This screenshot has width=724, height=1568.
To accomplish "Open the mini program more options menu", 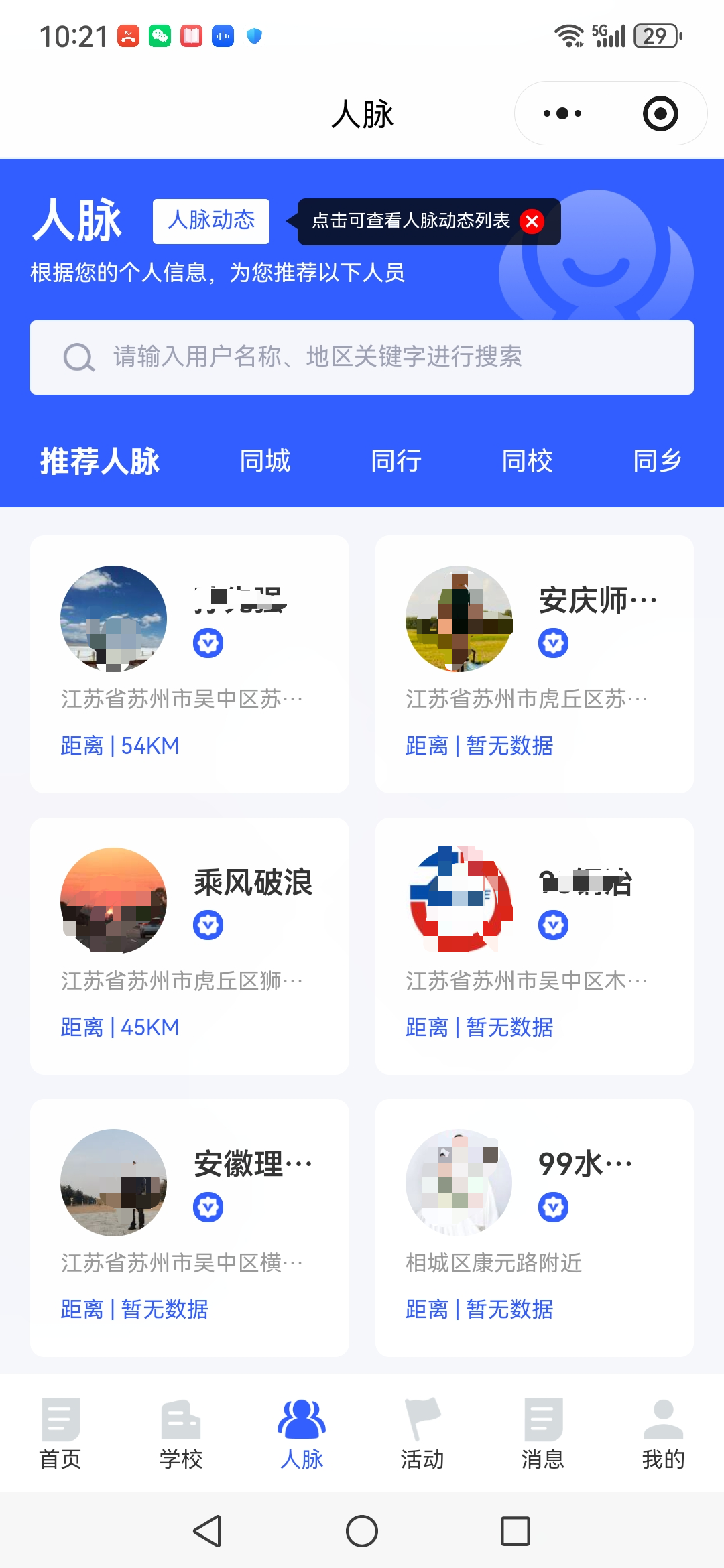I will click(x=562, y=113).
